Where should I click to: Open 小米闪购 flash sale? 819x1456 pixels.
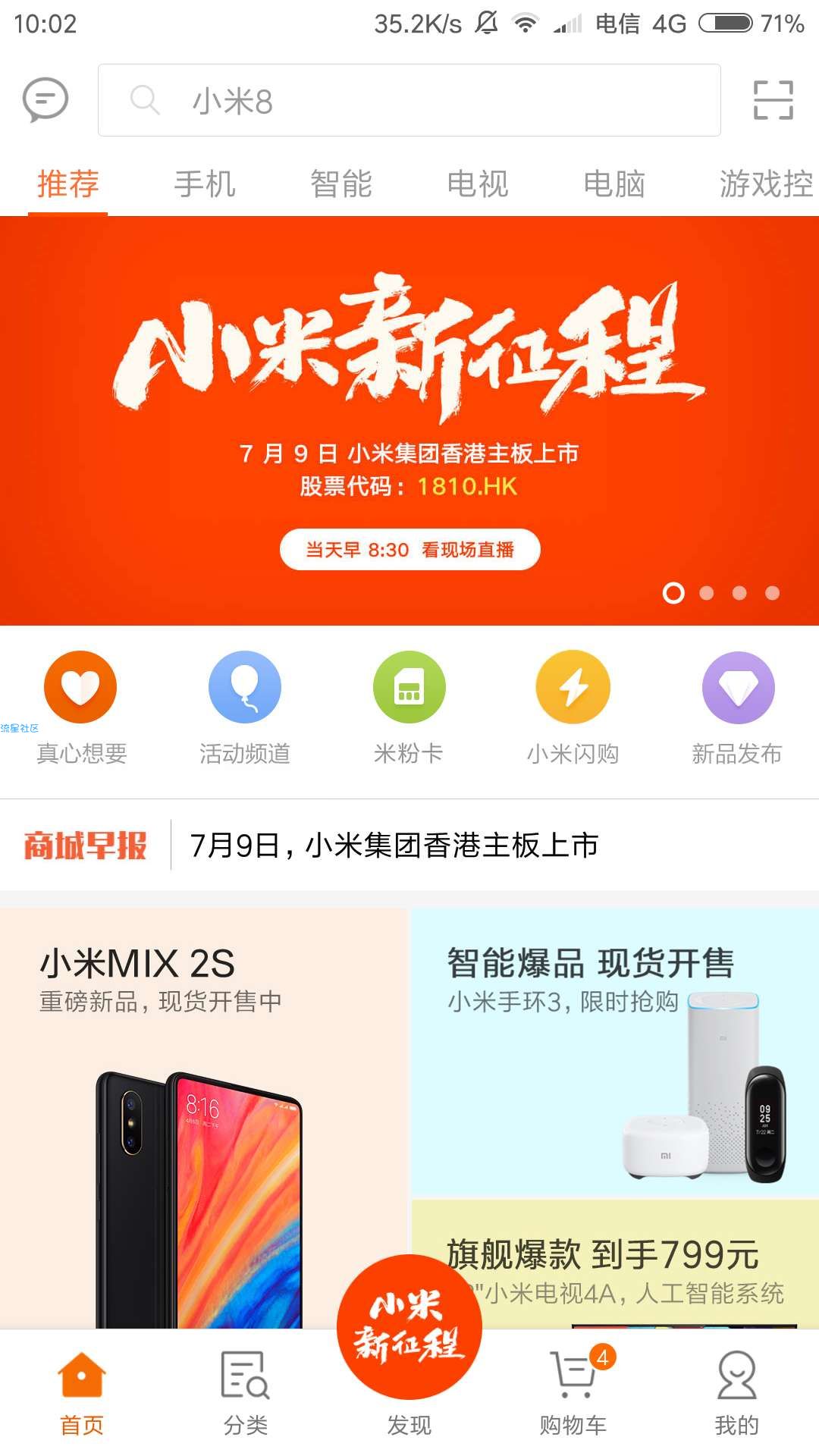(573, 707)
